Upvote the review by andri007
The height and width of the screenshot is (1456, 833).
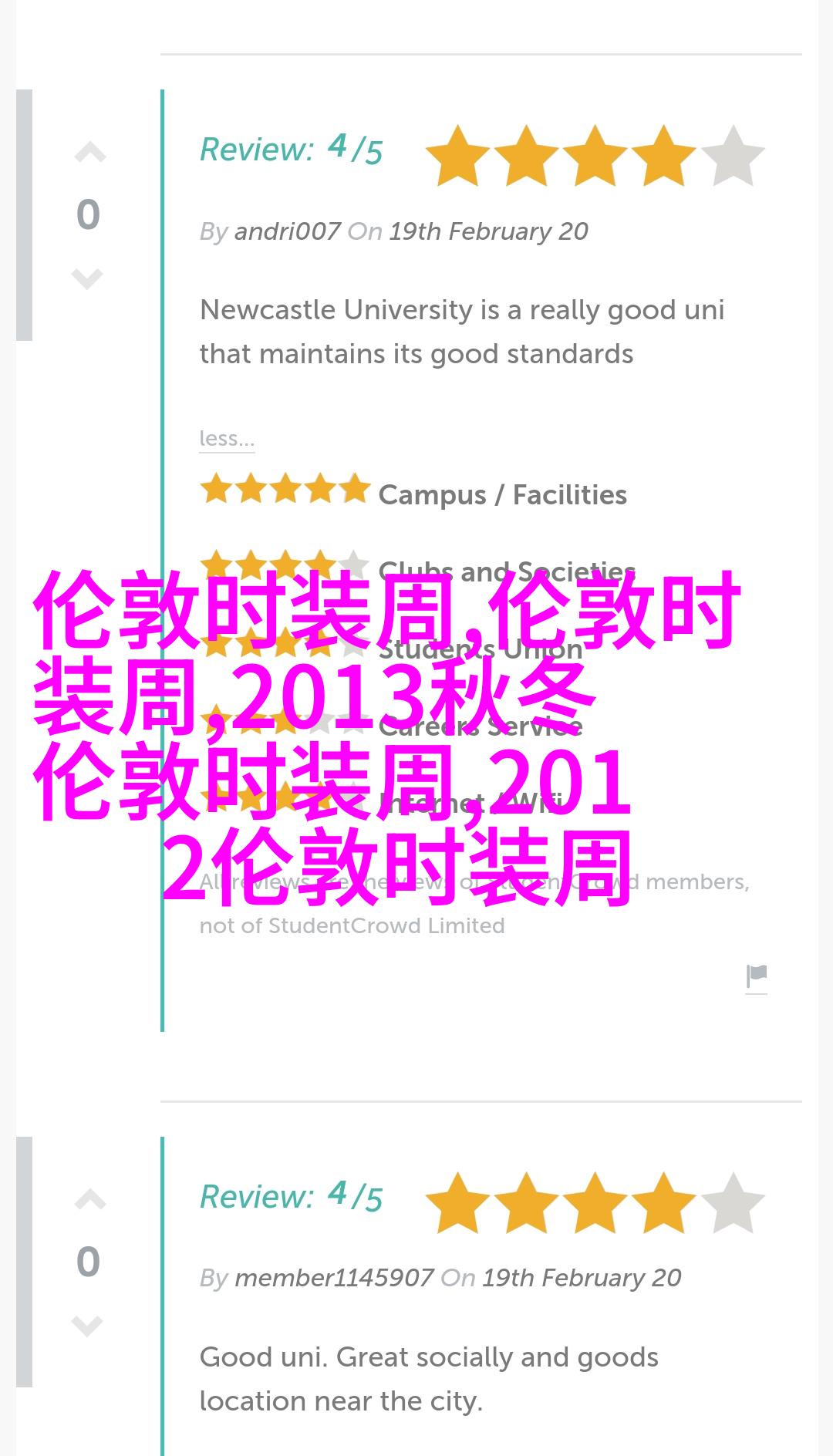pyautogui.click(x=89, y=153)
